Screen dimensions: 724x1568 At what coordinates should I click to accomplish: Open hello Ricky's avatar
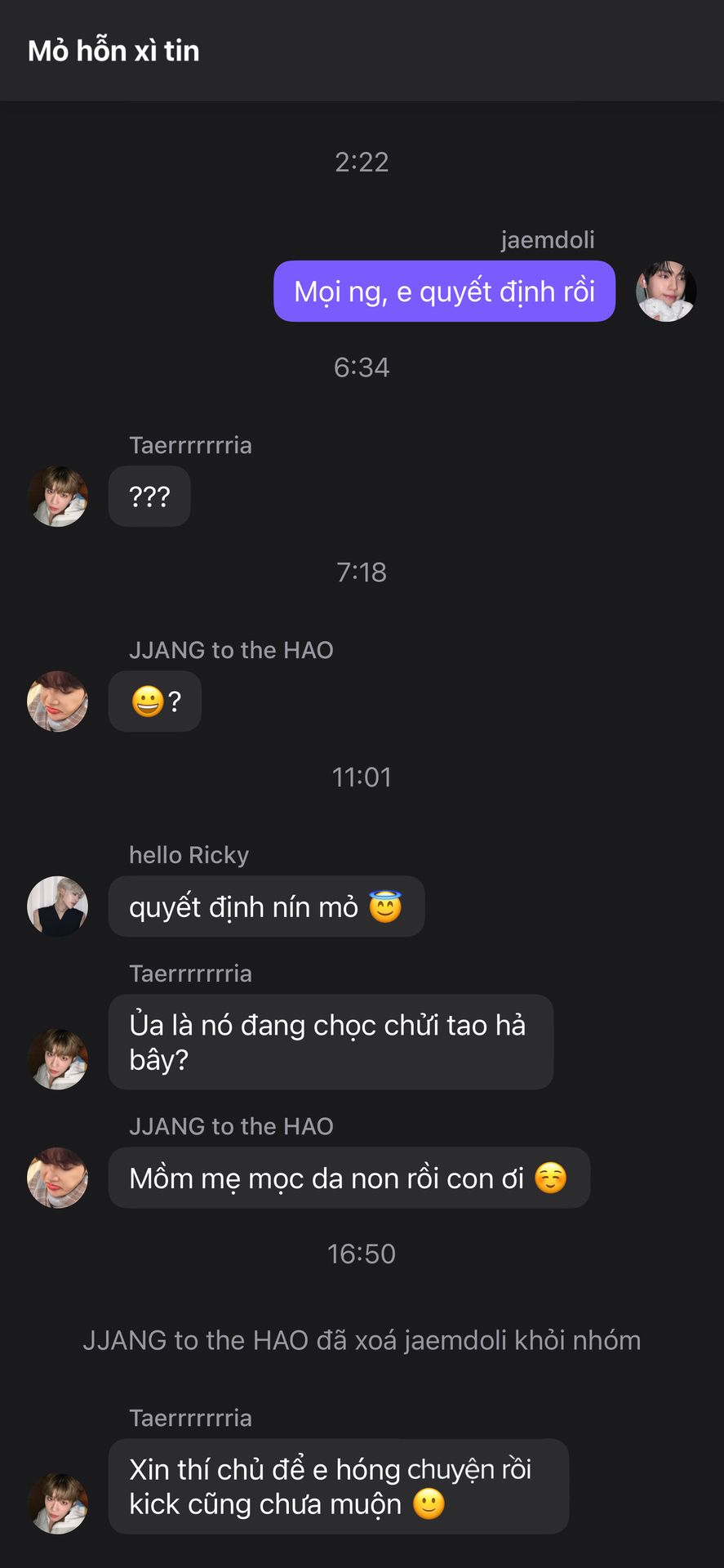58,906
